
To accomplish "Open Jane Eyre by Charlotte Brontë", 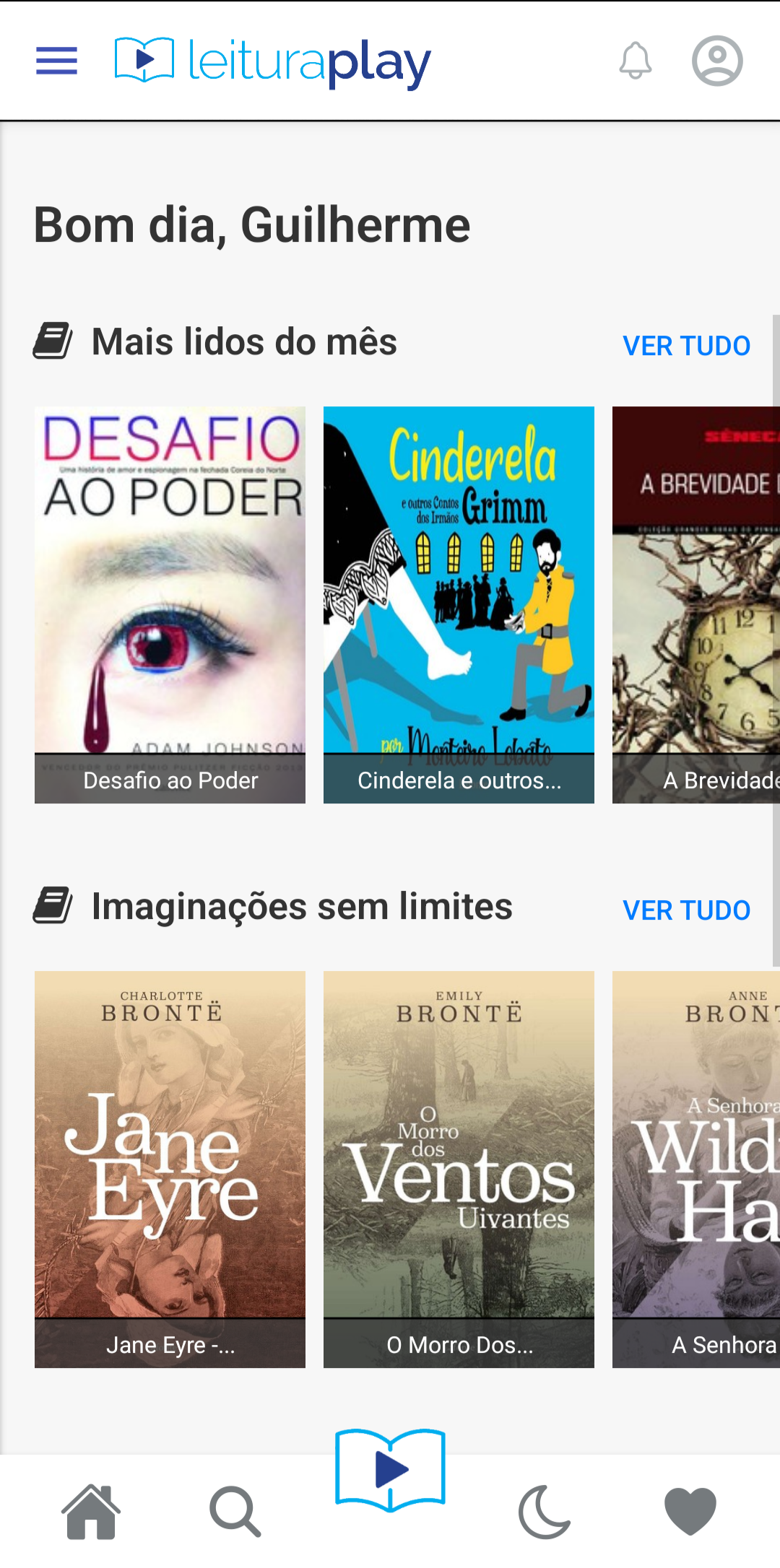I will click(x=170, y=1169).
